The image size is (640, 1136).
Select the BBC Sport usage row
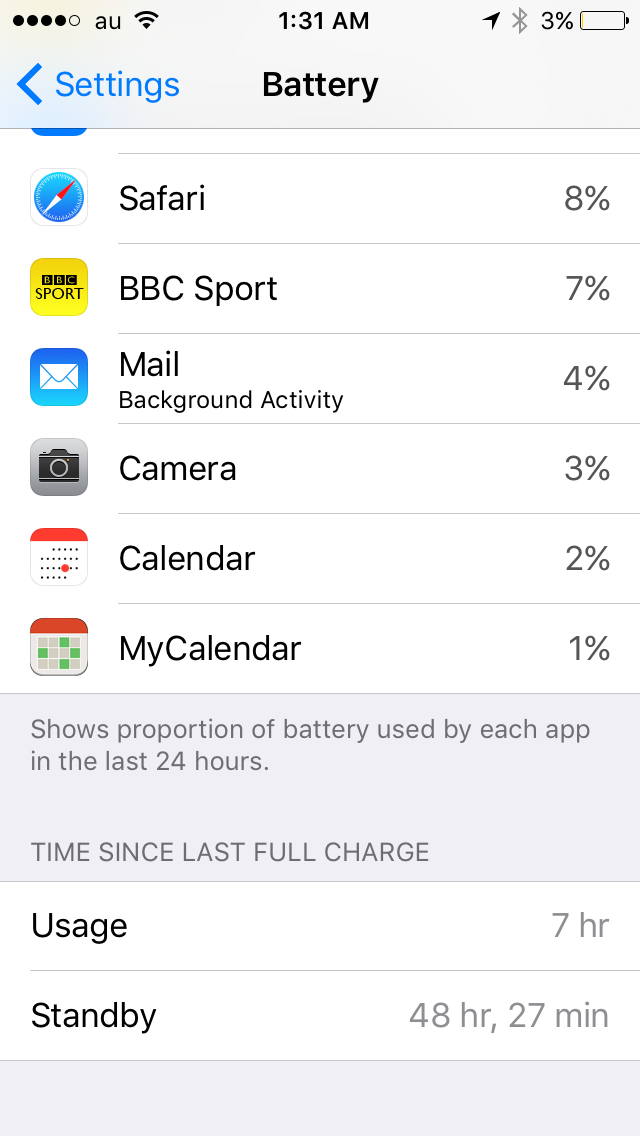[x=320, y=288]
